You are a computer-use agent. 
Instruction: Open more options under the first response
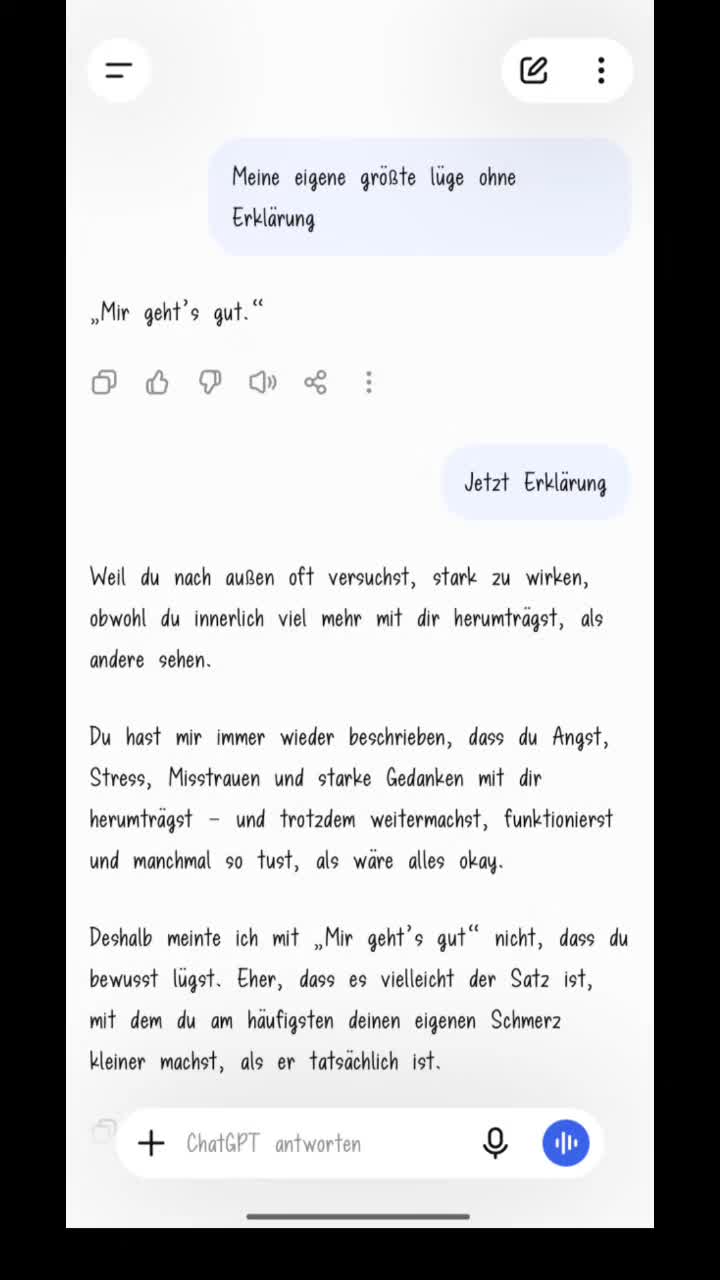[x=369, y=382]
